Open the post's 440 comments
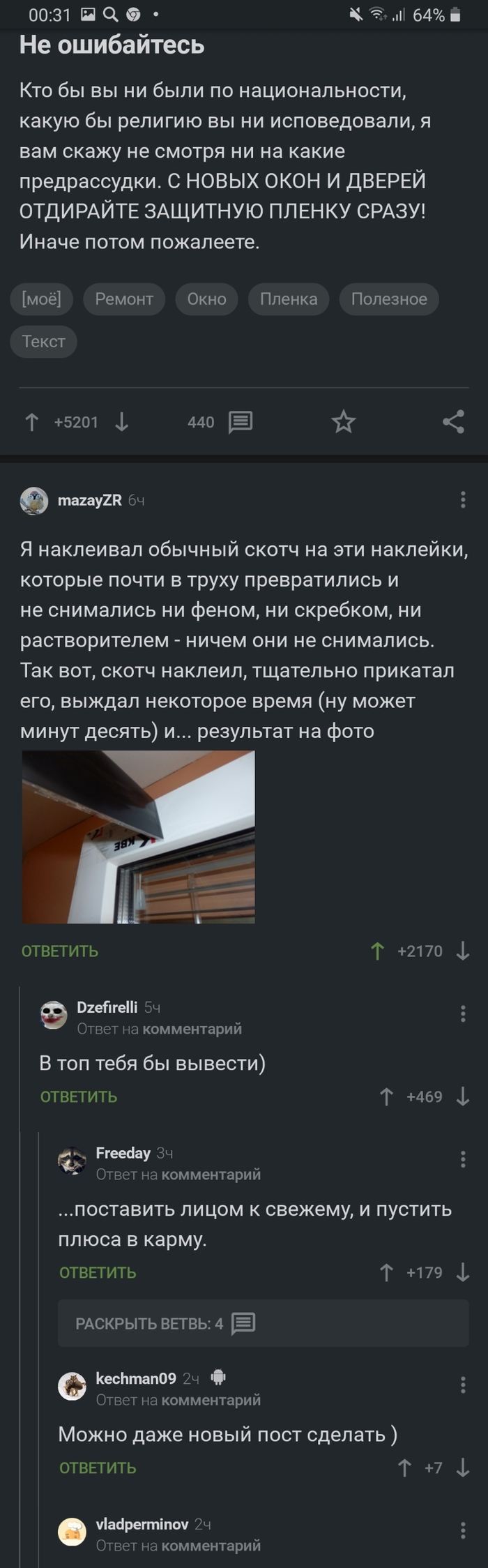Image resolution: width=488 pixels, height=1568 pixels. tap(240, 422)
